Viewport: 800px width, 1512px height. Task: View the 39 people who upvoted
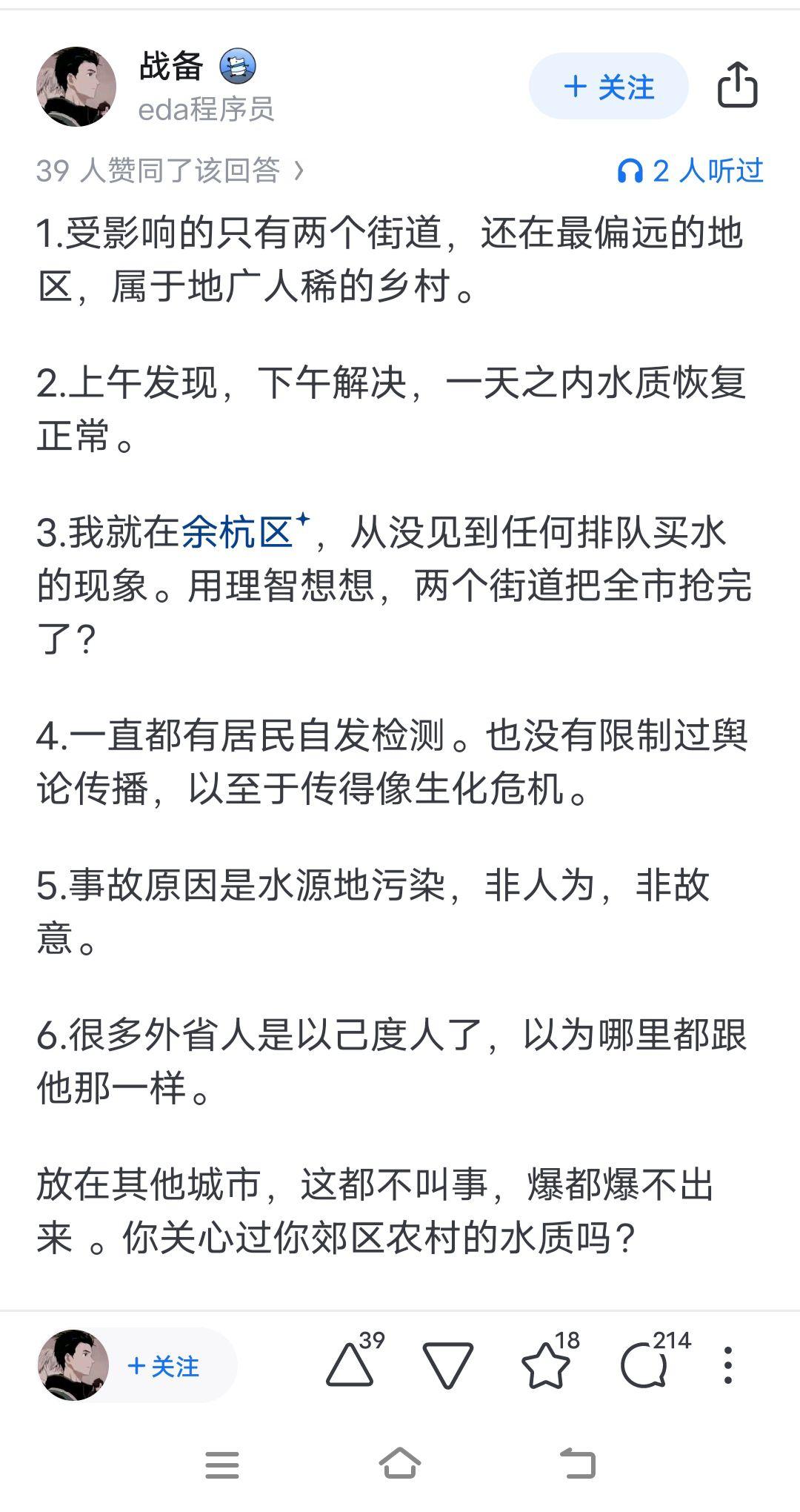coord(170,170)
